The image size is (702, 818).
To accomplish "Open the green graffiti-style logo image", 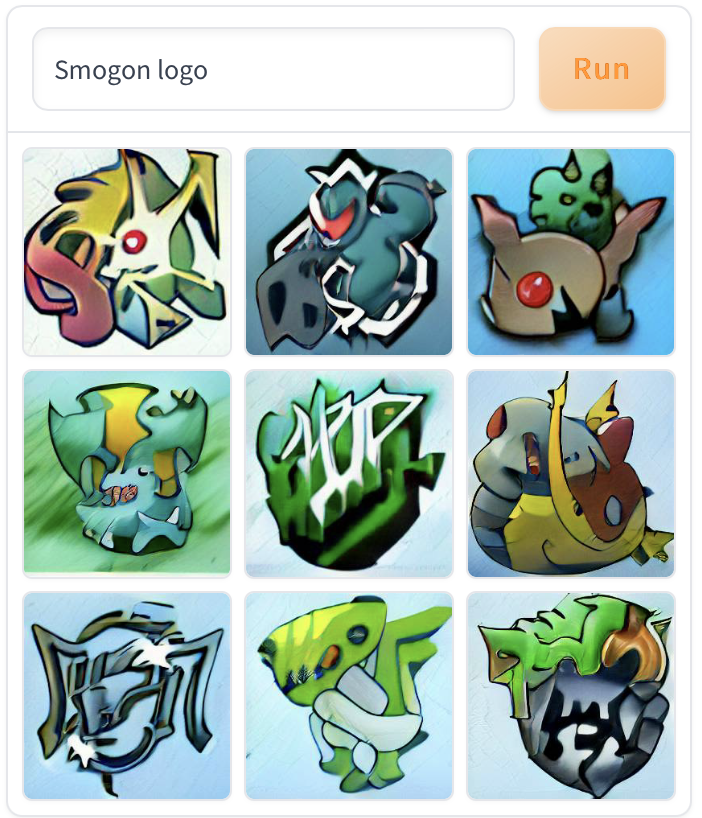I will 349,474.
